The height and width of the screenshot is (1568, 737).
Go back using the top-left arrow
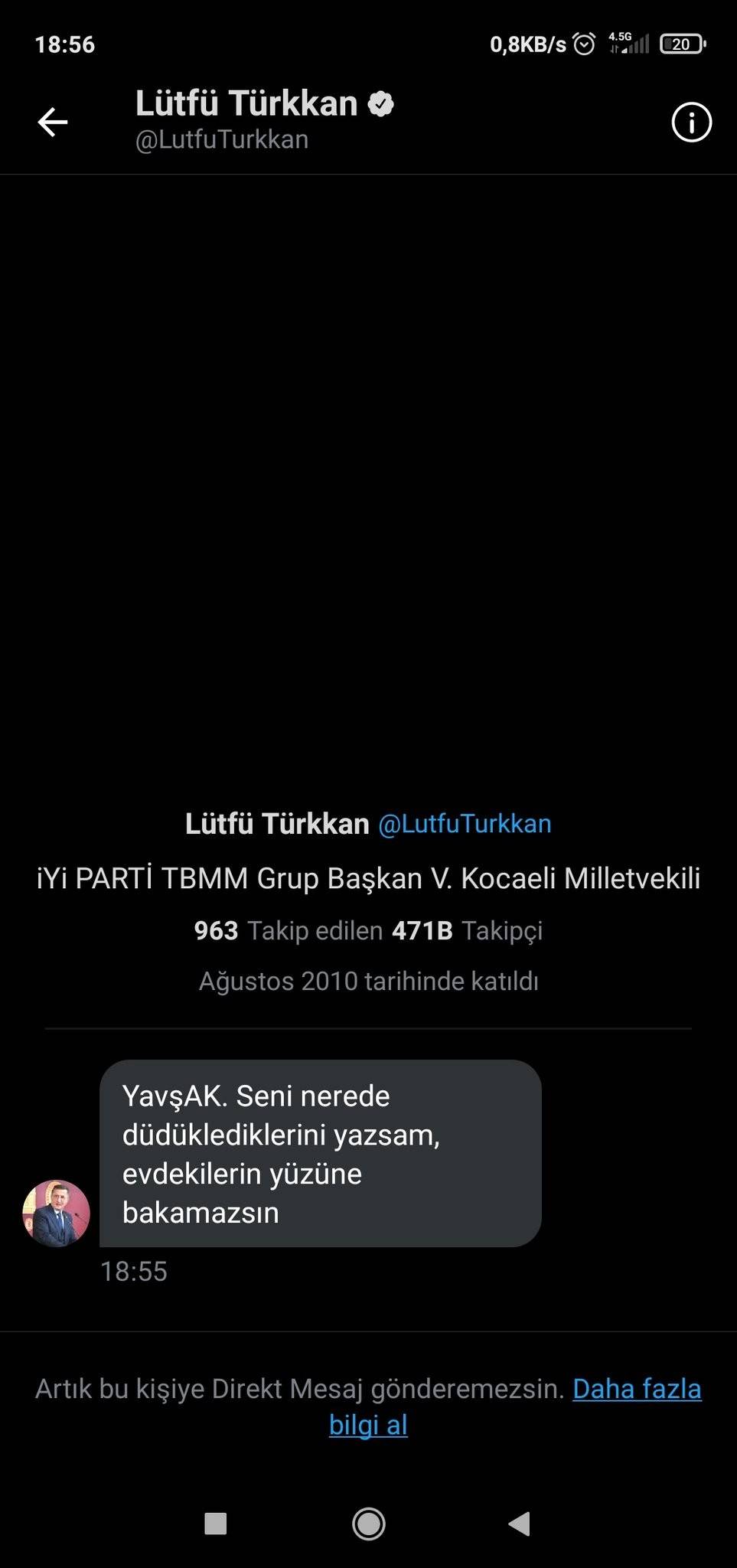(53, 122)
